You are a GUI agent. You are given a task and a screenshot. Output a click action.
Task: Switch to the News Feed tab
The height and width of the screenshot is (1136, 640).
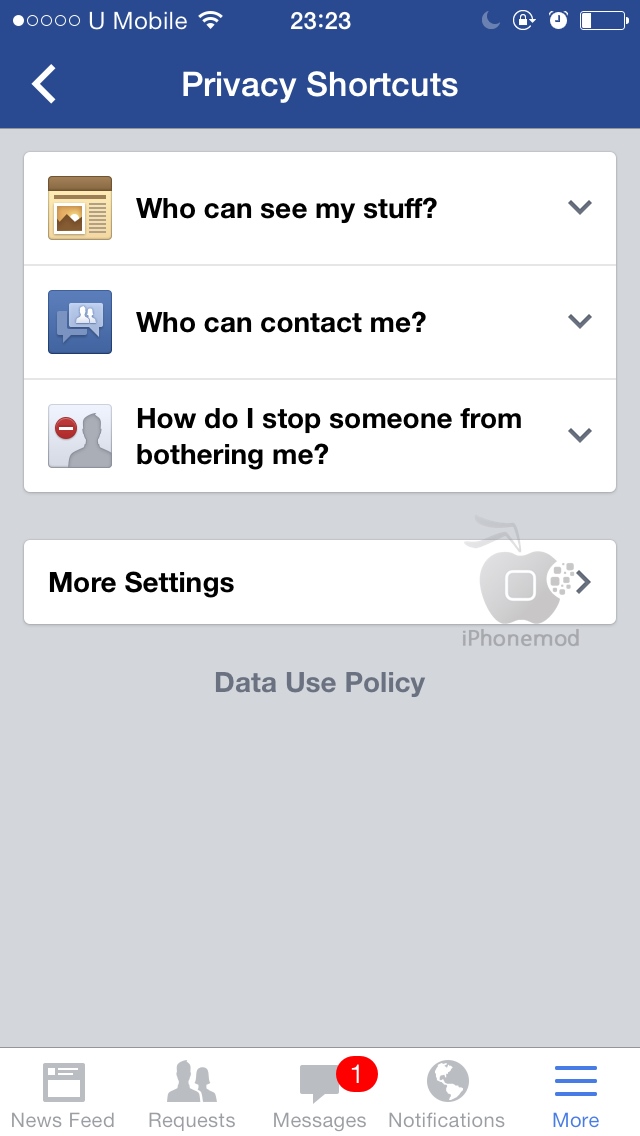click(x=63, y=1094)
